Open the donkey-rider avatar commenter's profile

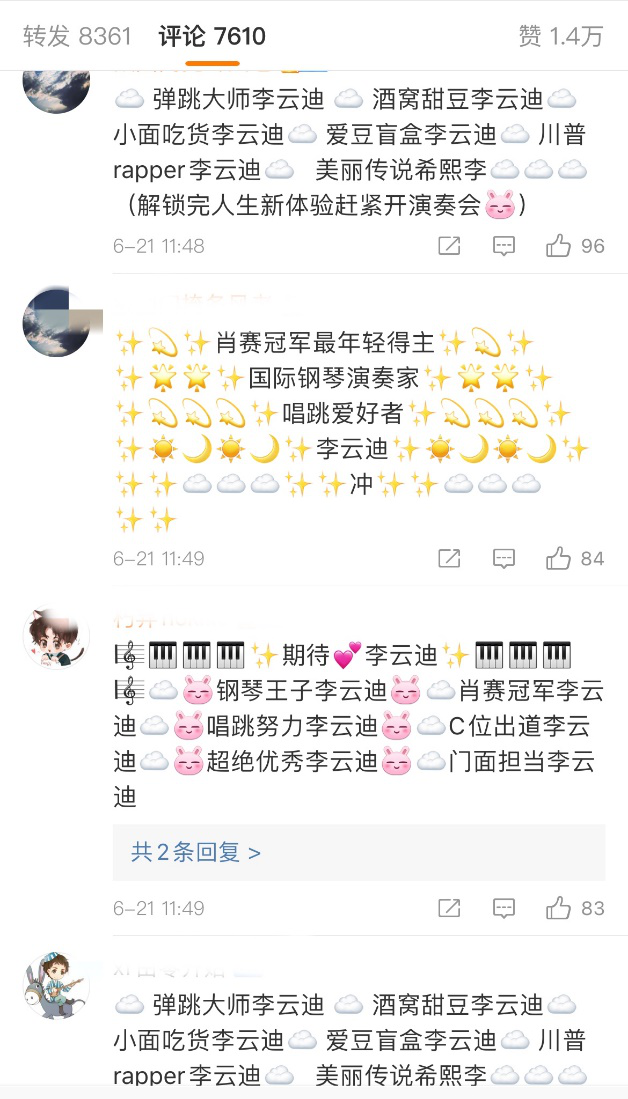56,985
